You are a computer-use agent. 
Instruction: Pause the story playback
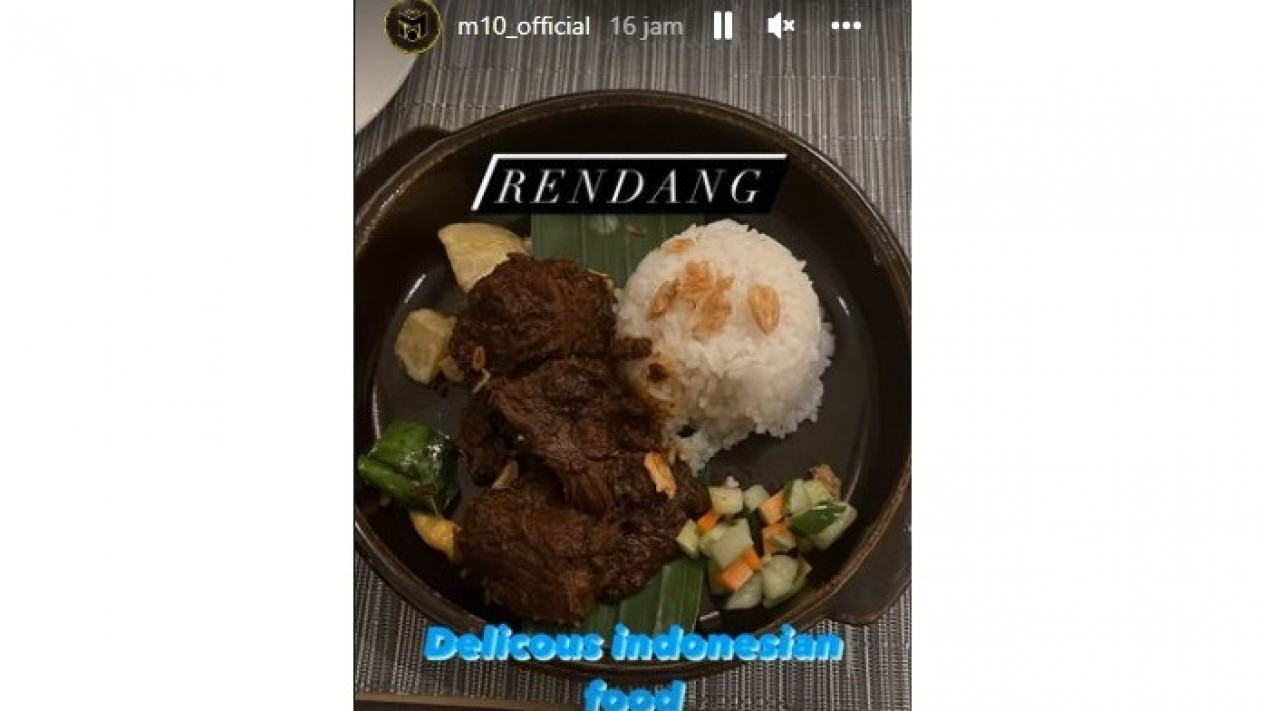722,27
